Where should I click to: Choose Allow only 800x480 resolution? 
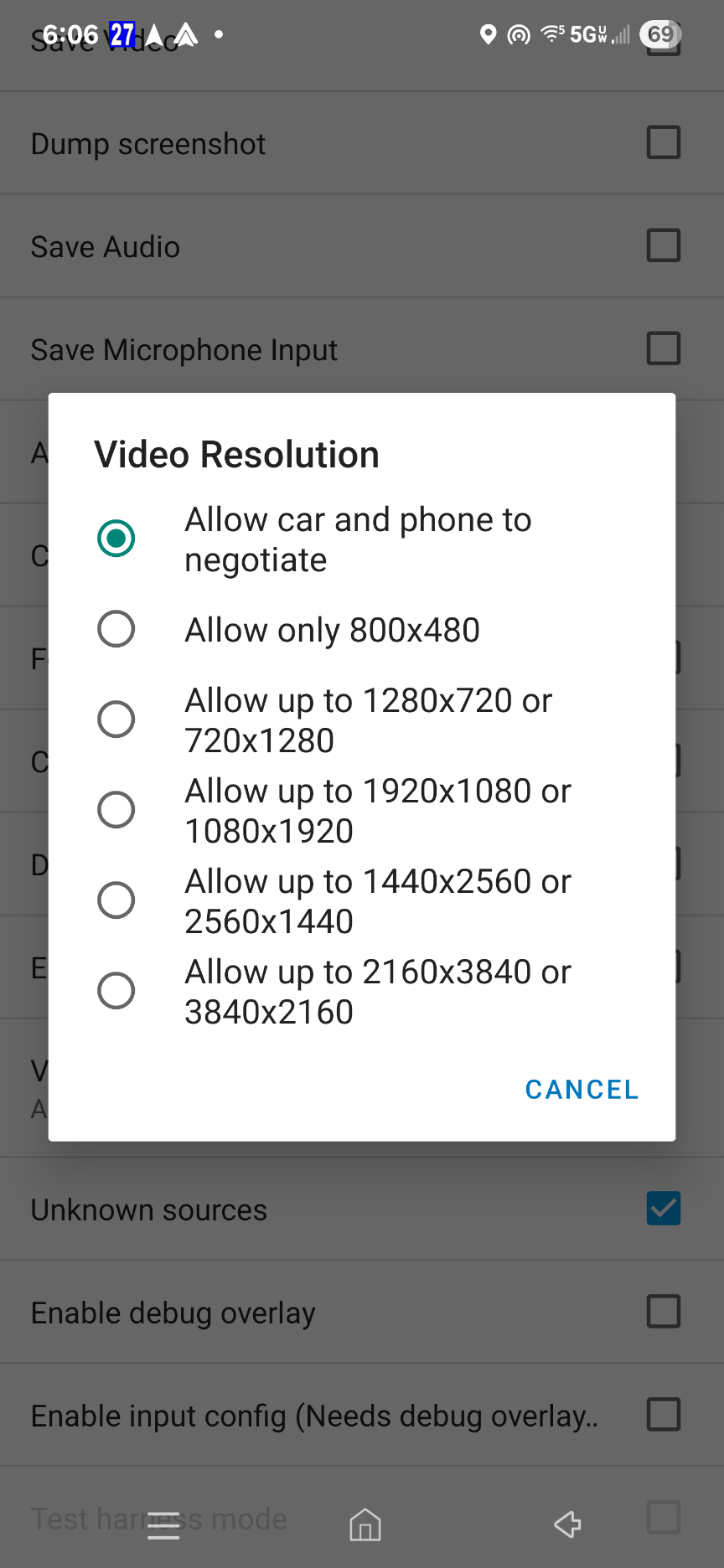(362, 630)
